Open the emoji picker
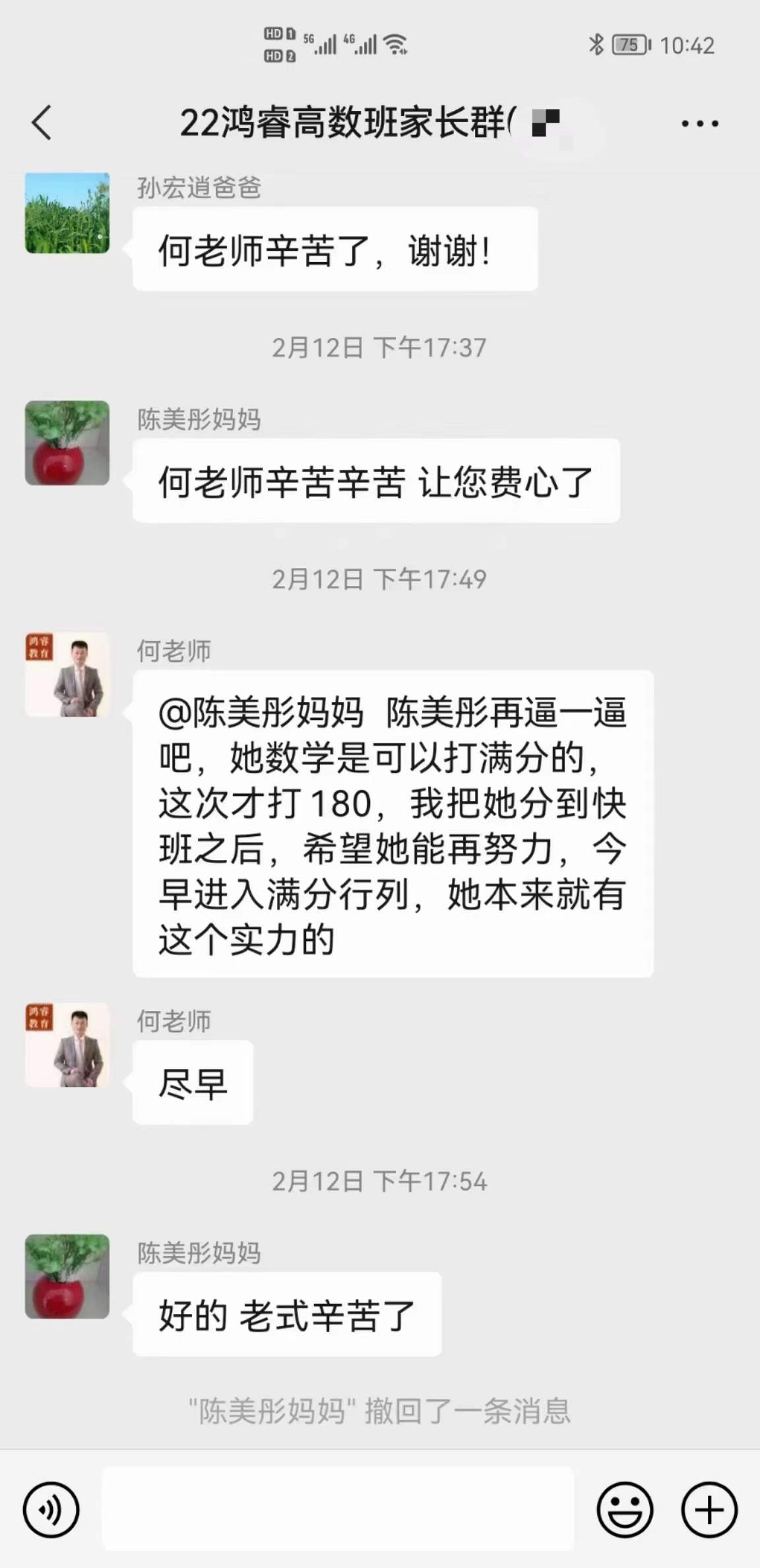This screenshot has height=1568, width=760. point(624,1509)
